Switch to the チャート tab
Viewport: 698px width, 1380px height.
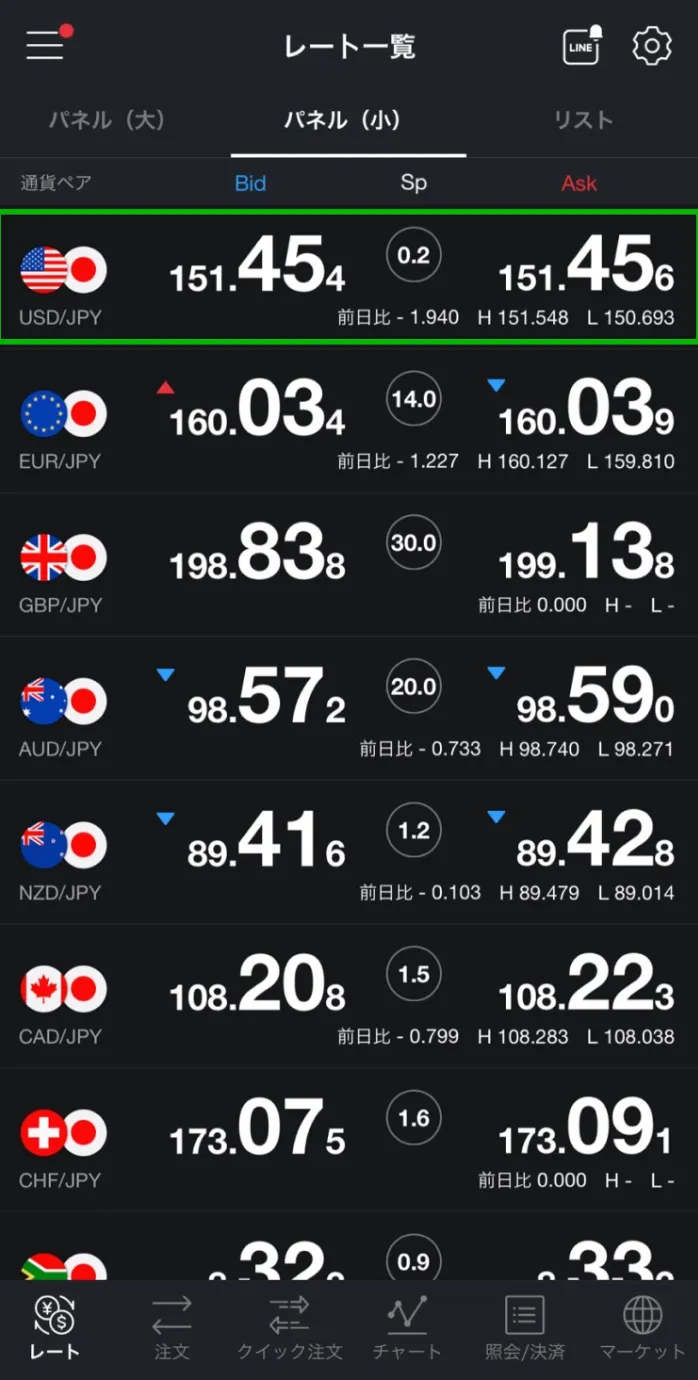pyautogui.click(x=406, y=1327)
